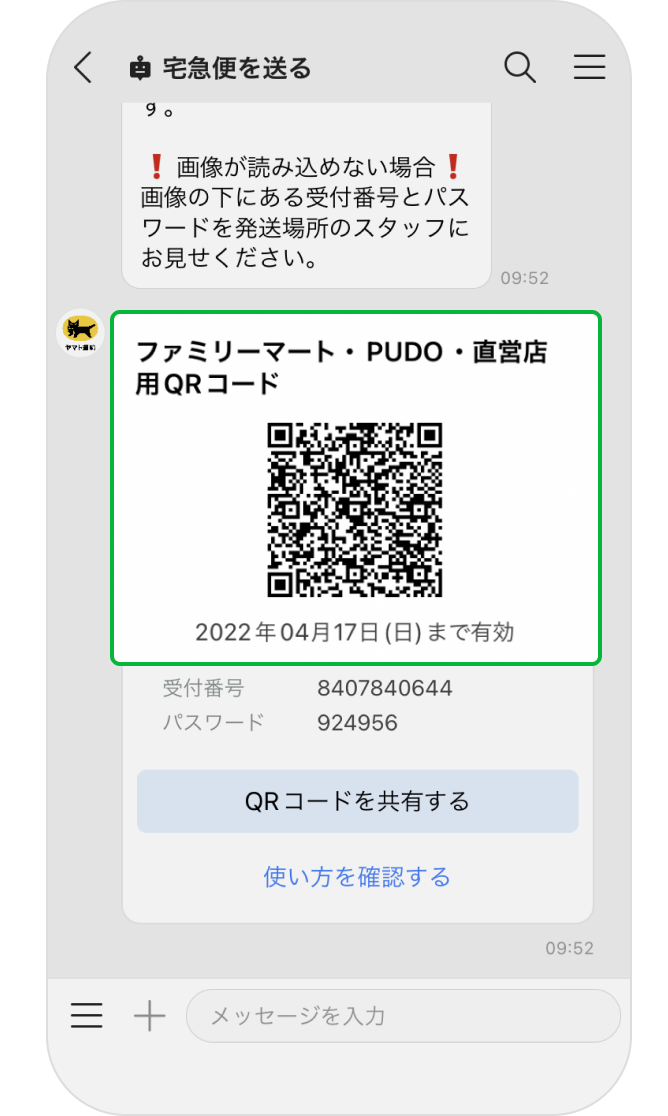Open the 使い方を確認する link

pos(357,877)
